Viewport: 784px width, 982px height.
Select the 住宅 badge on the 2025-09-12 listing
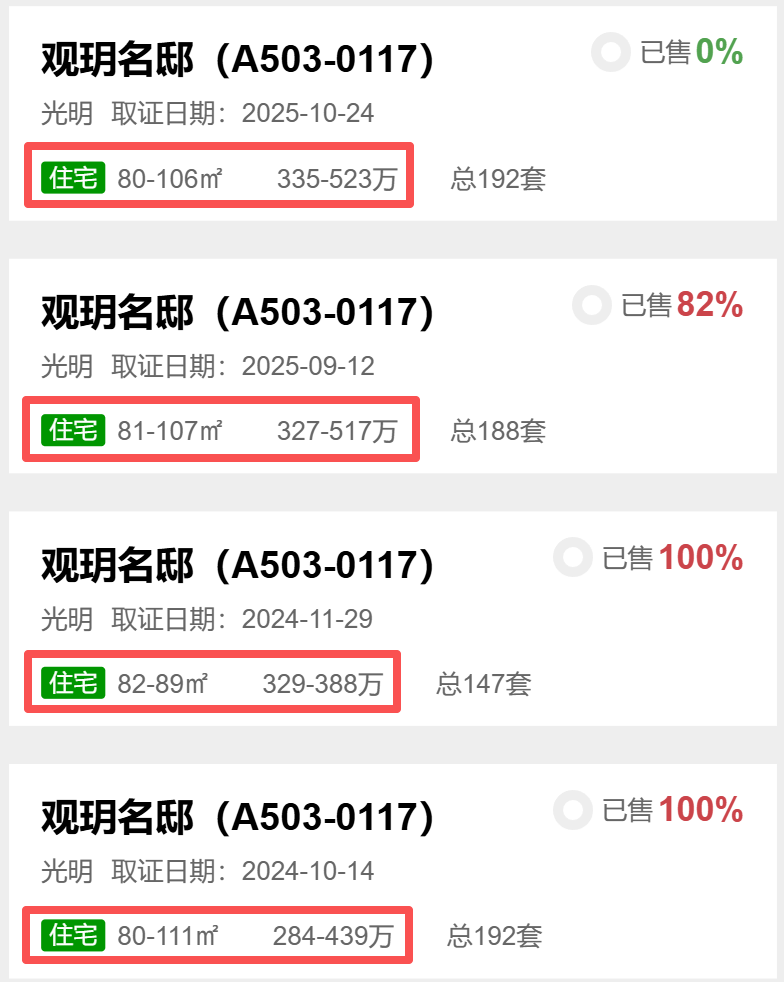pyautogui.click(x=72, y=429)
